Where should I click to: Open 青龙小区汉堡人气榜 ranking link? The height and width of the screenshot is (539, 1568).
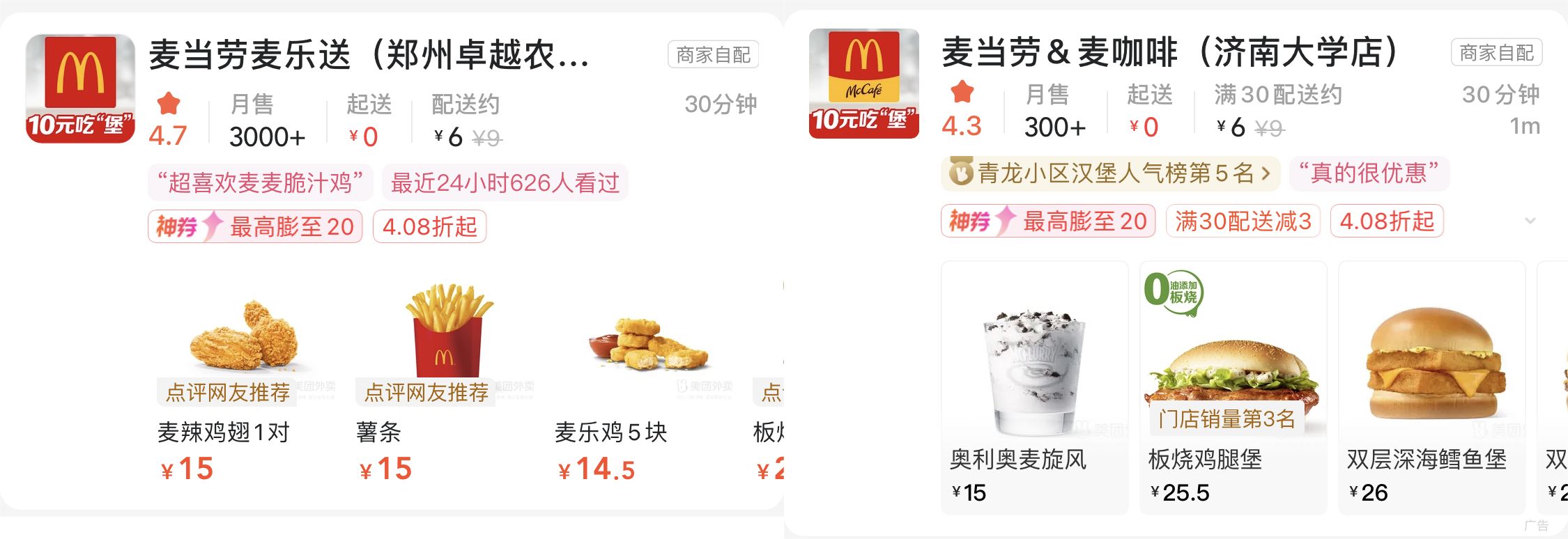point(1110,173)
